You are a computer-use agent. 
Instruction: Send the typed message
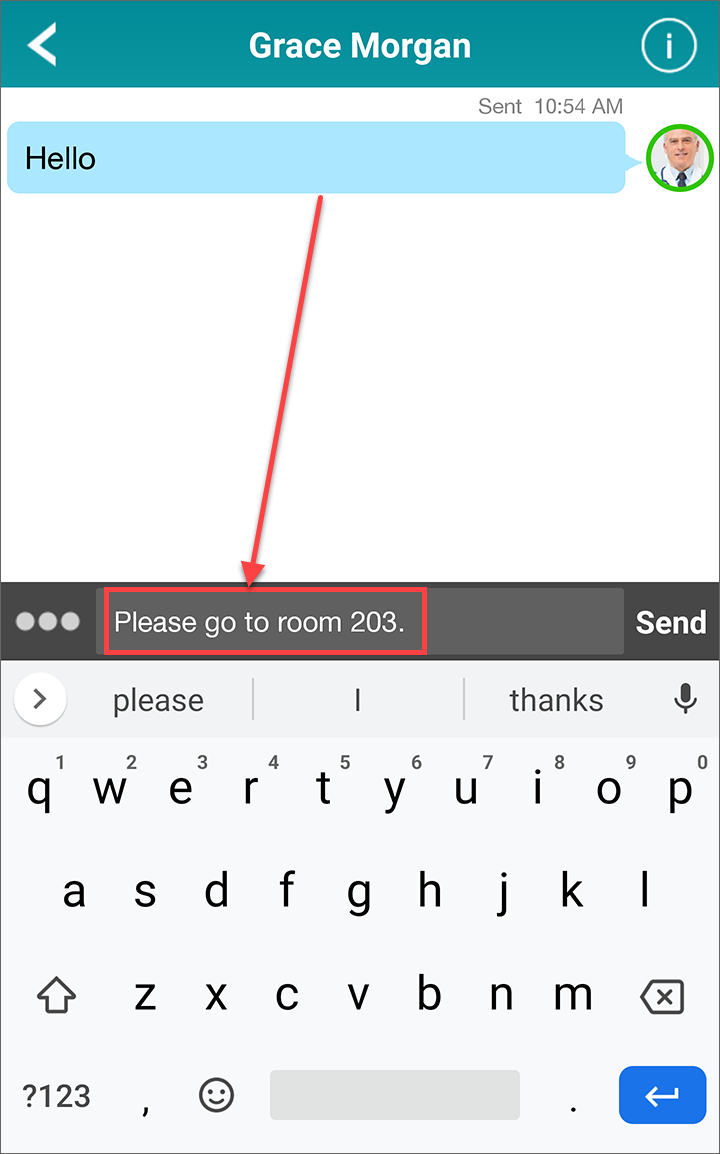pos(671,622)
